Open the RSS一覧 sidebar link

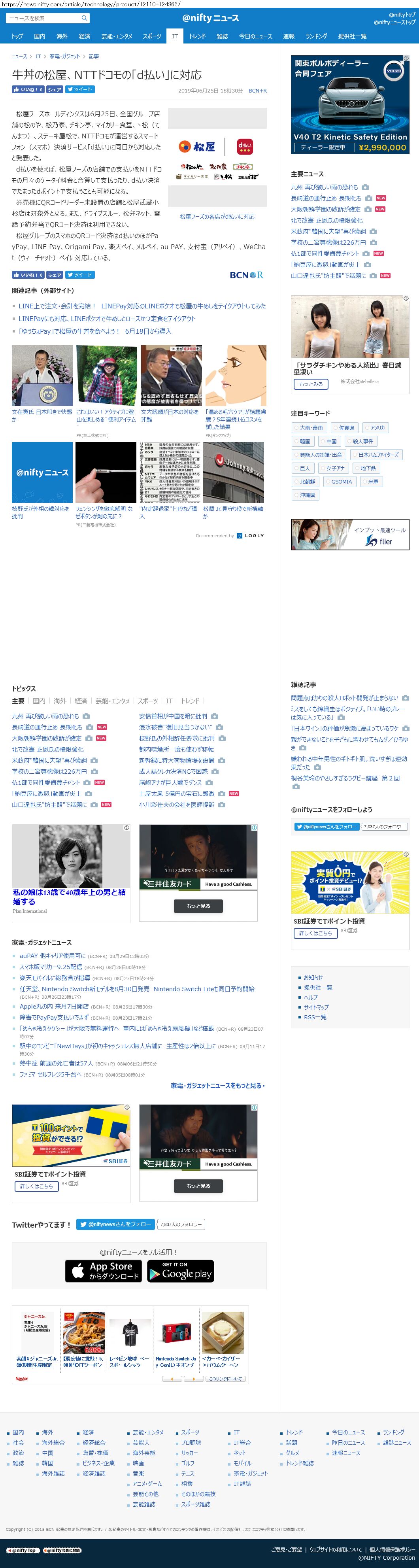pos(315,1017)
